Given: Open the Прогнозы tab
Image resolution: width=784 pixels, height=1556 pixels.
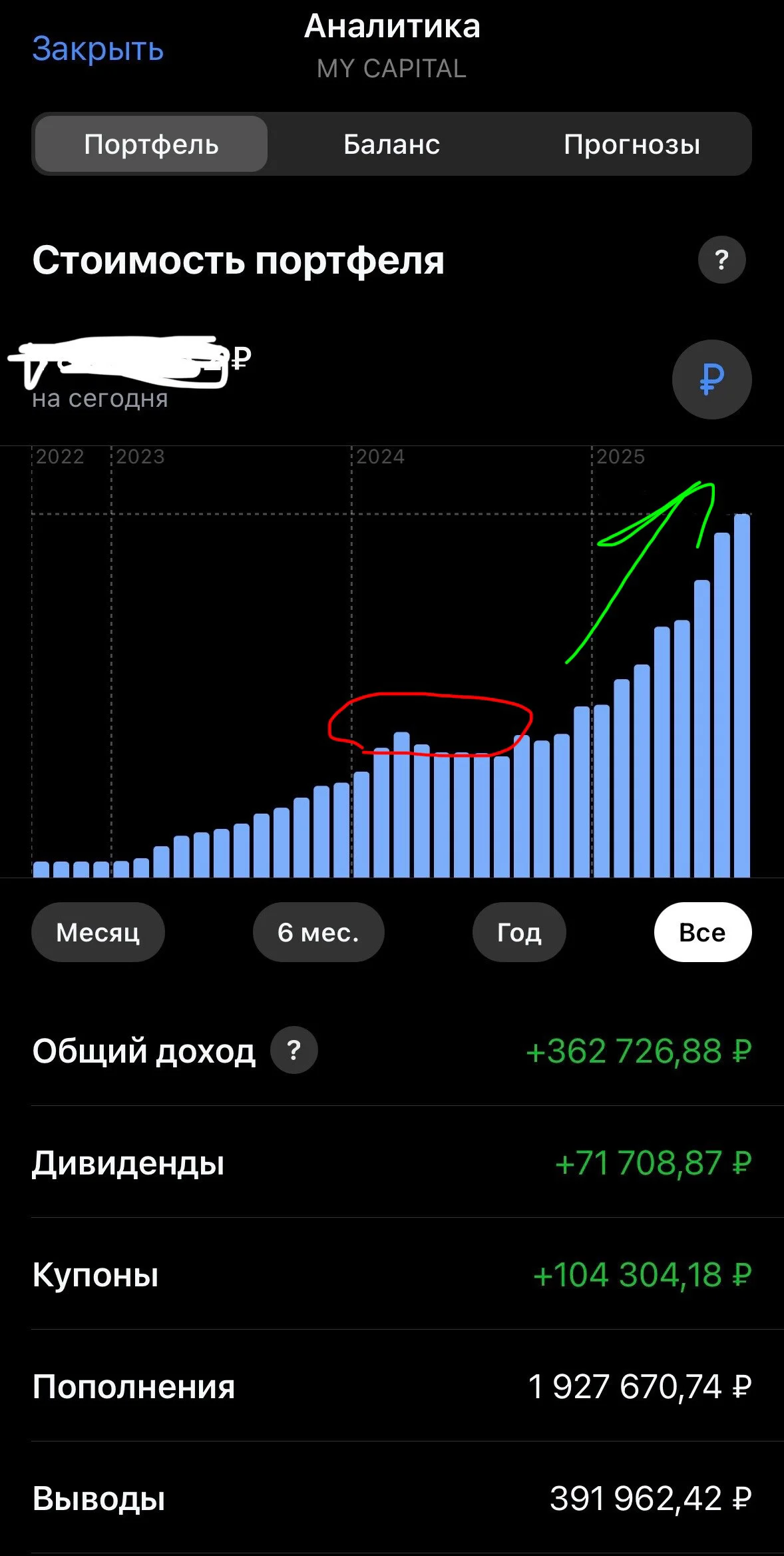Looking at the screenshot, I should pyautogui.click(x=632, y=144).
